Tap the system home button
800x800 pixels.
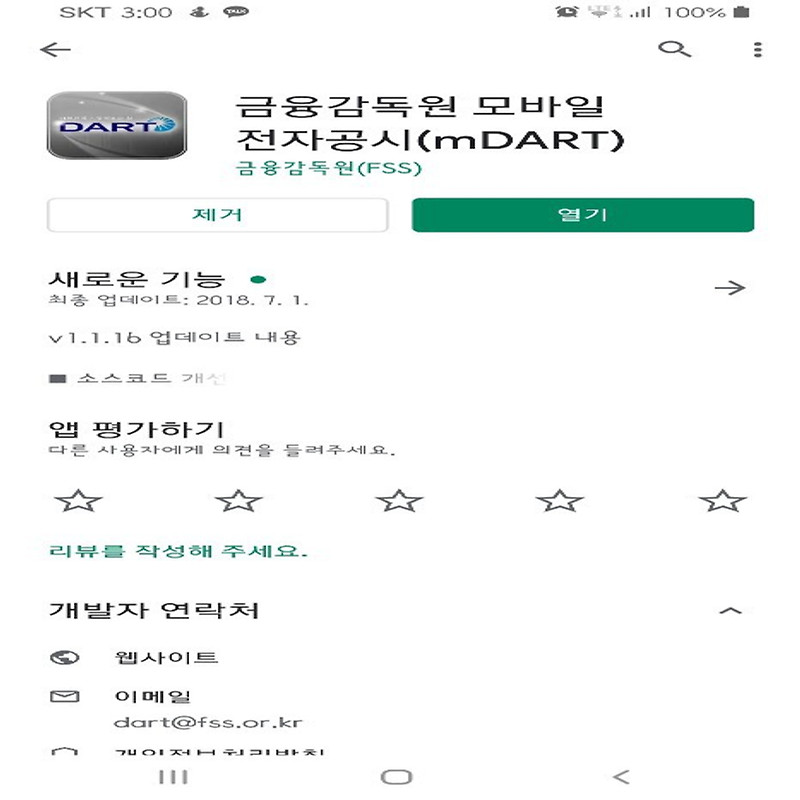pyautogui.click(x=397, y=777)
